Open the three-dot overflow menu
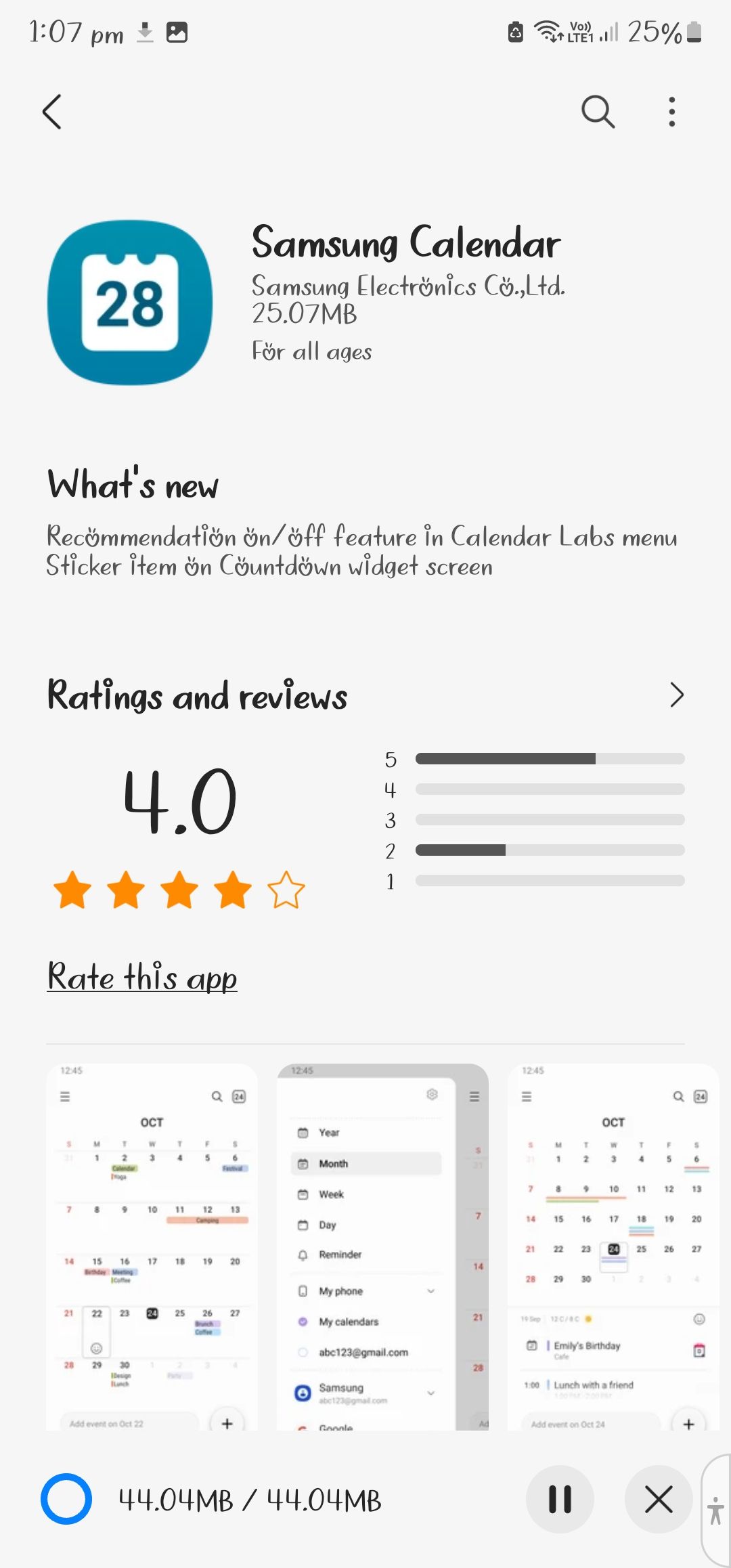Image resolution: width=731 pixels, height=1568 pixels. (671, 112)
